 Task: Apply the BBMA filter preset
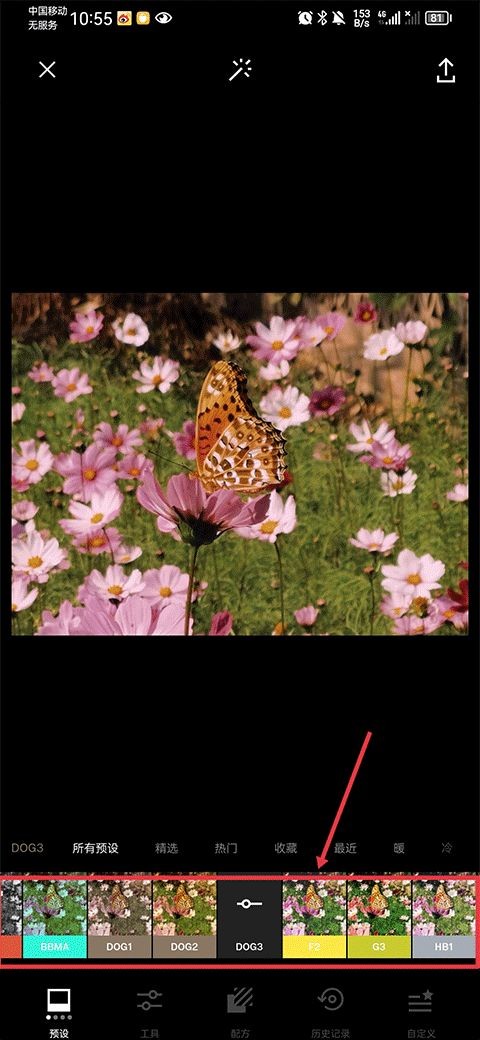click(x=54, y=919)
